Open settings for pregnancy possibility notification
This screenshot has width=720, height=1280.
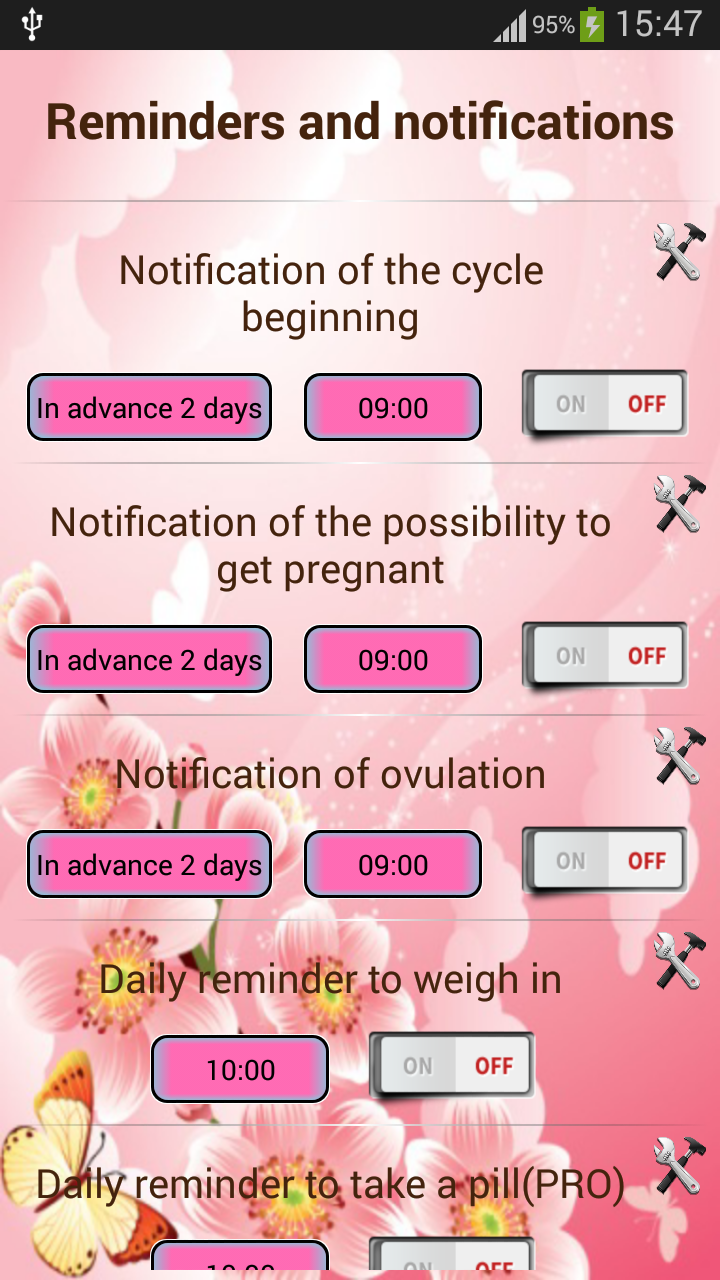678,505
